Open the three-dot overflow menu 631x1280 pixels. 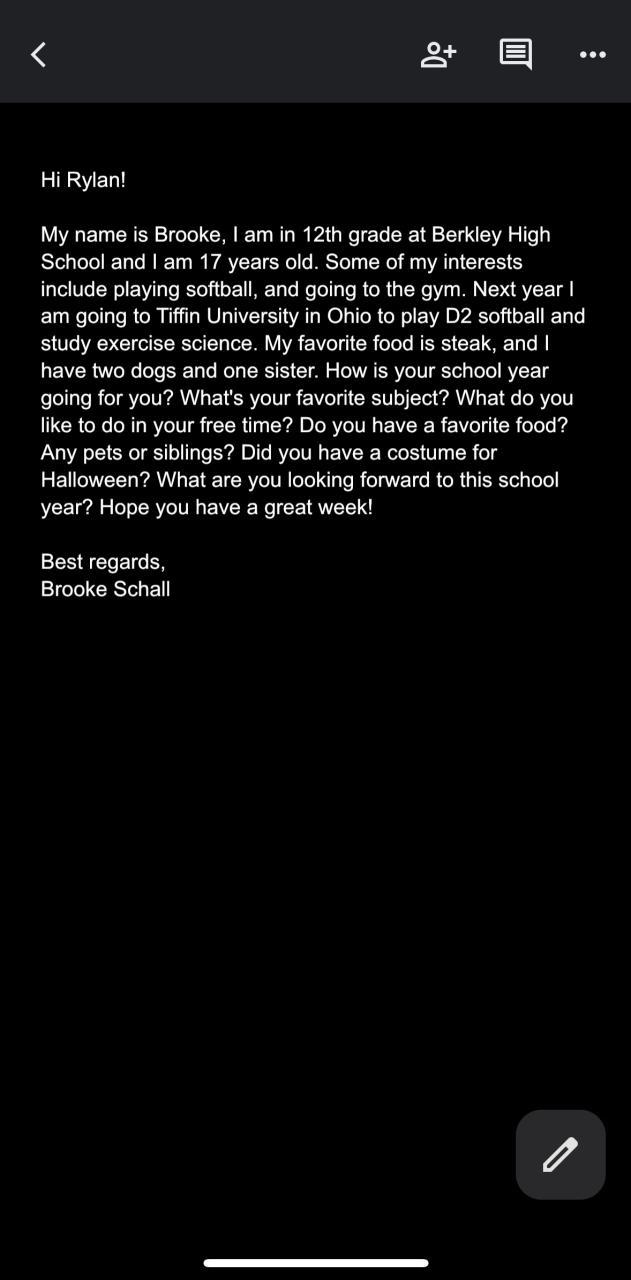point(593,54)
